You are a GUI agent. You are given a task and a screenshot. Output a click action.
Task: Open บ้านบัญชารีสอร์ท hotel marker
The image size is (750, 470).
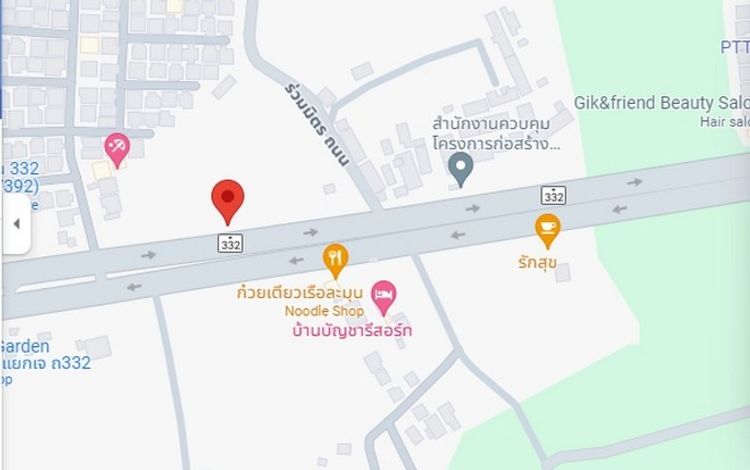click(x=382, y=294)
